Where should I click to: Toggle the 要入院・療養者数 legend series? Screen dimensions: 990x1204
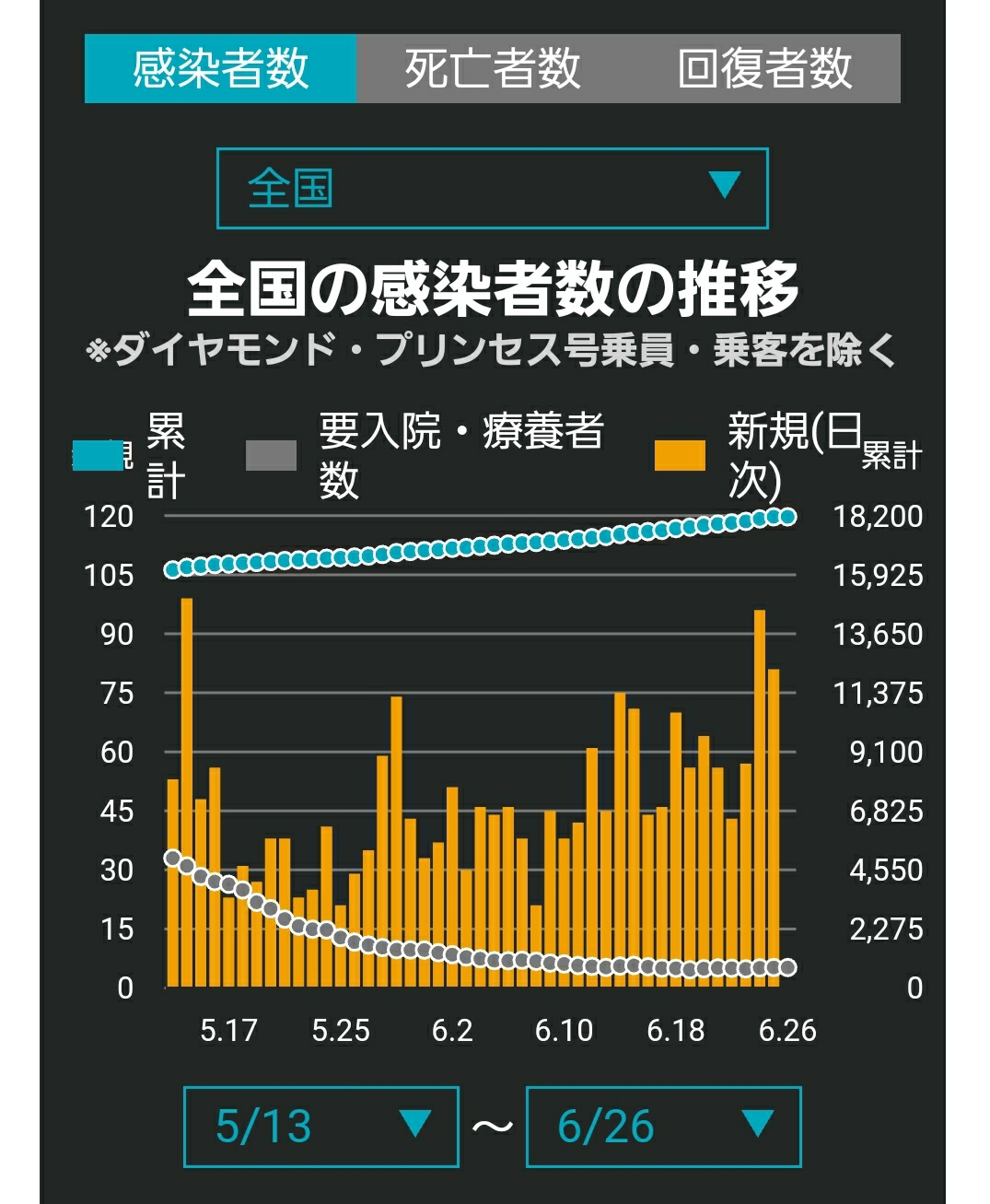(x=425, y=455)
